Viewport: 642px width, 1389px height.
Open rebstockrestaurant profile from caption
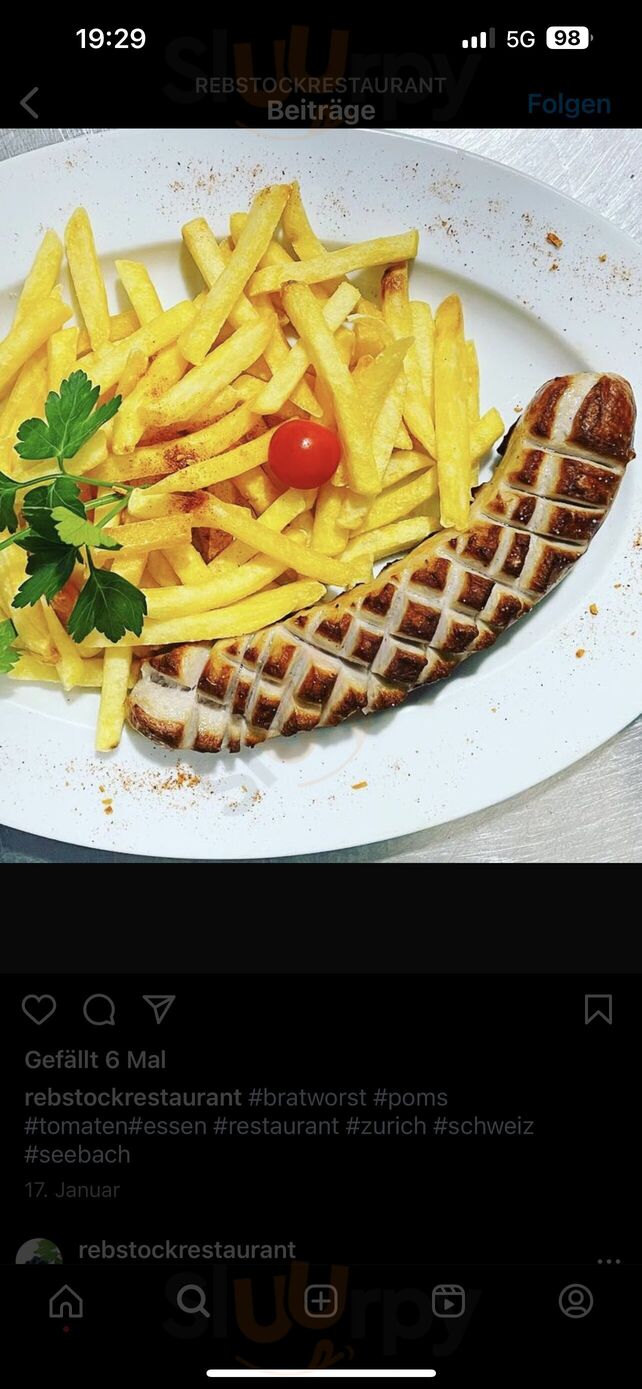click(133, 1098)
